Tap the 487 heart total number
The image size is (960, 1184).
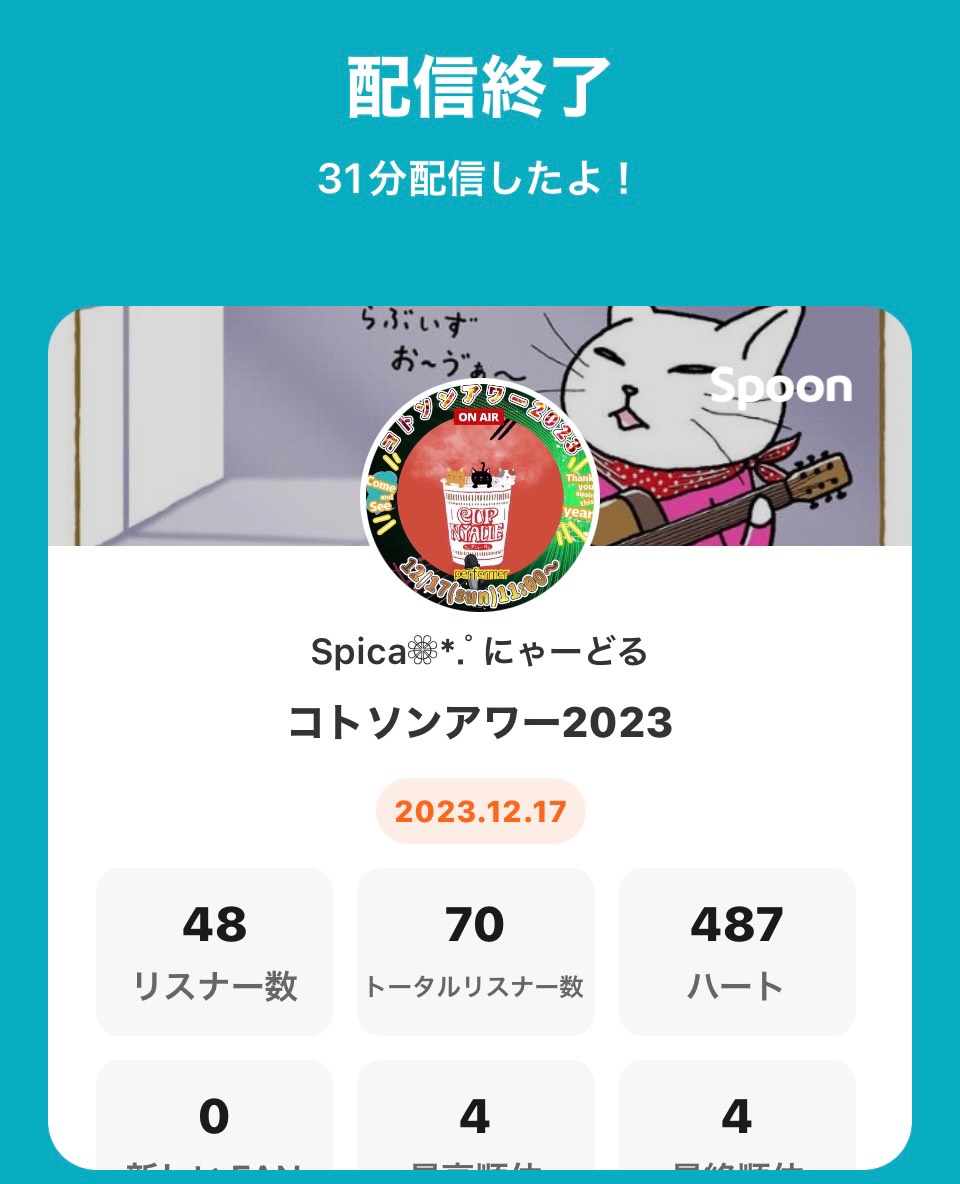[737, 925]
